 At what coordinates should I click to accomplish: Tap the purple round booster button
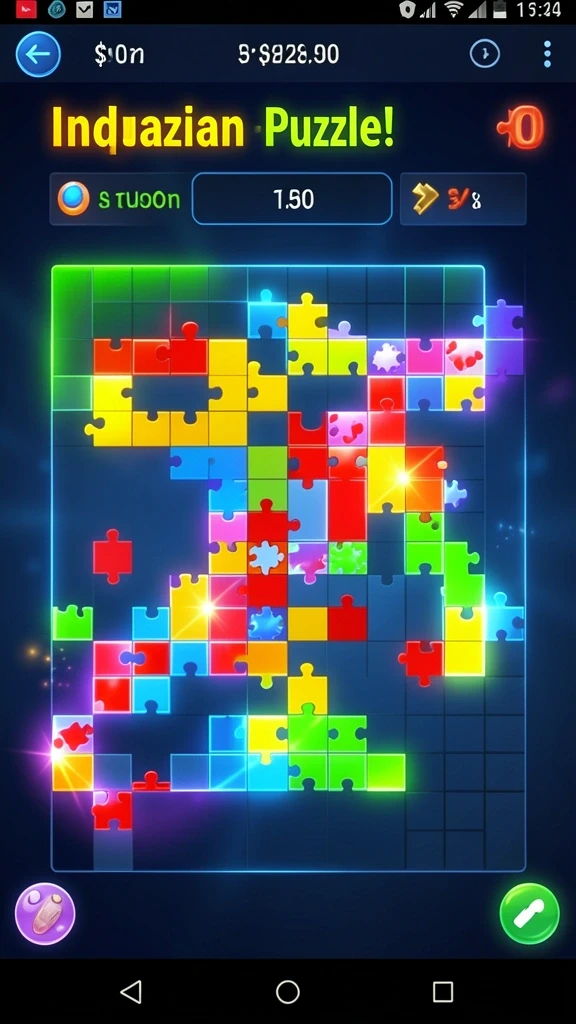45,914
